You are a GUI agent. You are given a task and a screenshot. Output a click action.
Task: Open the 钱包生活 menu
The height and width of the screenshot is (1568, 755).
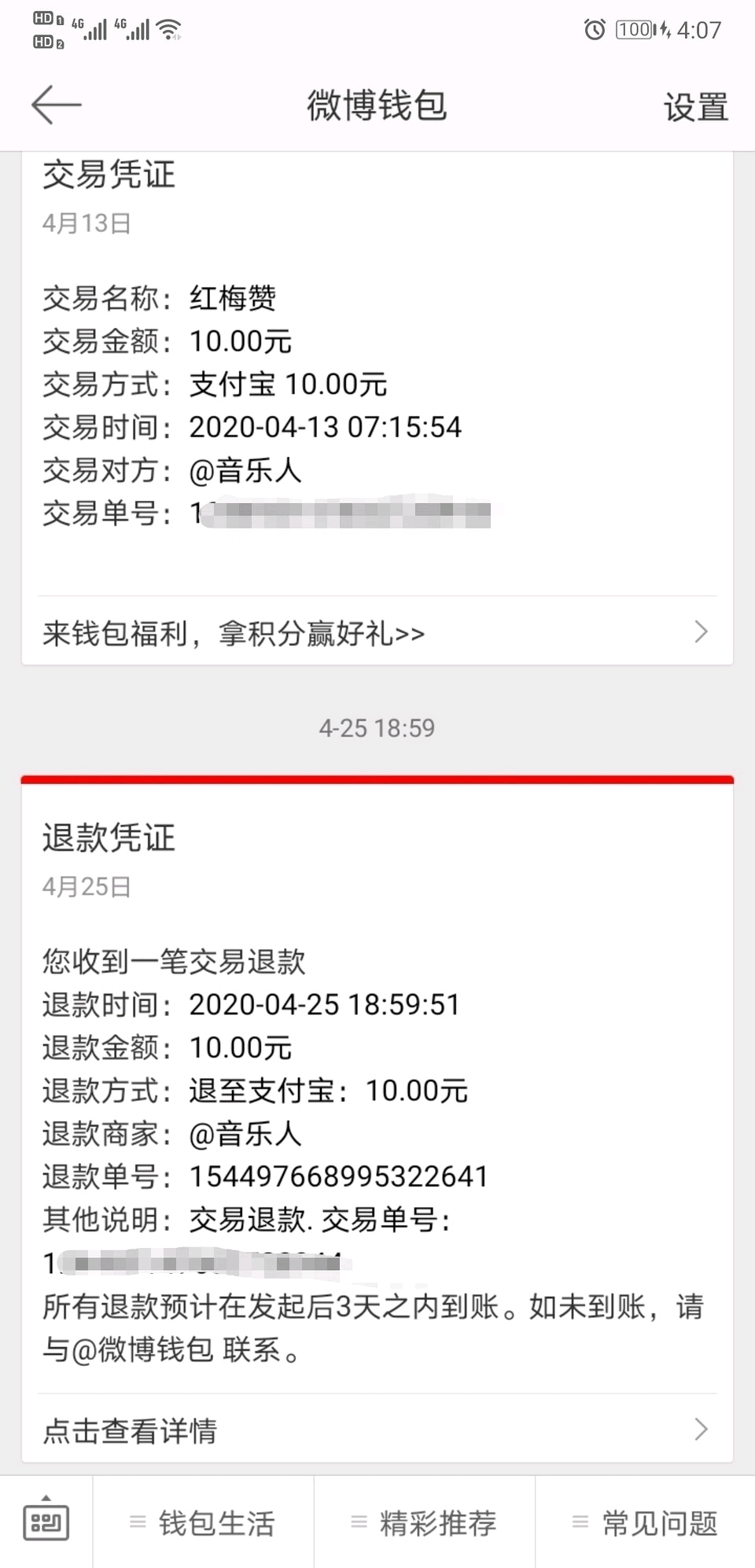point(203,1523)
